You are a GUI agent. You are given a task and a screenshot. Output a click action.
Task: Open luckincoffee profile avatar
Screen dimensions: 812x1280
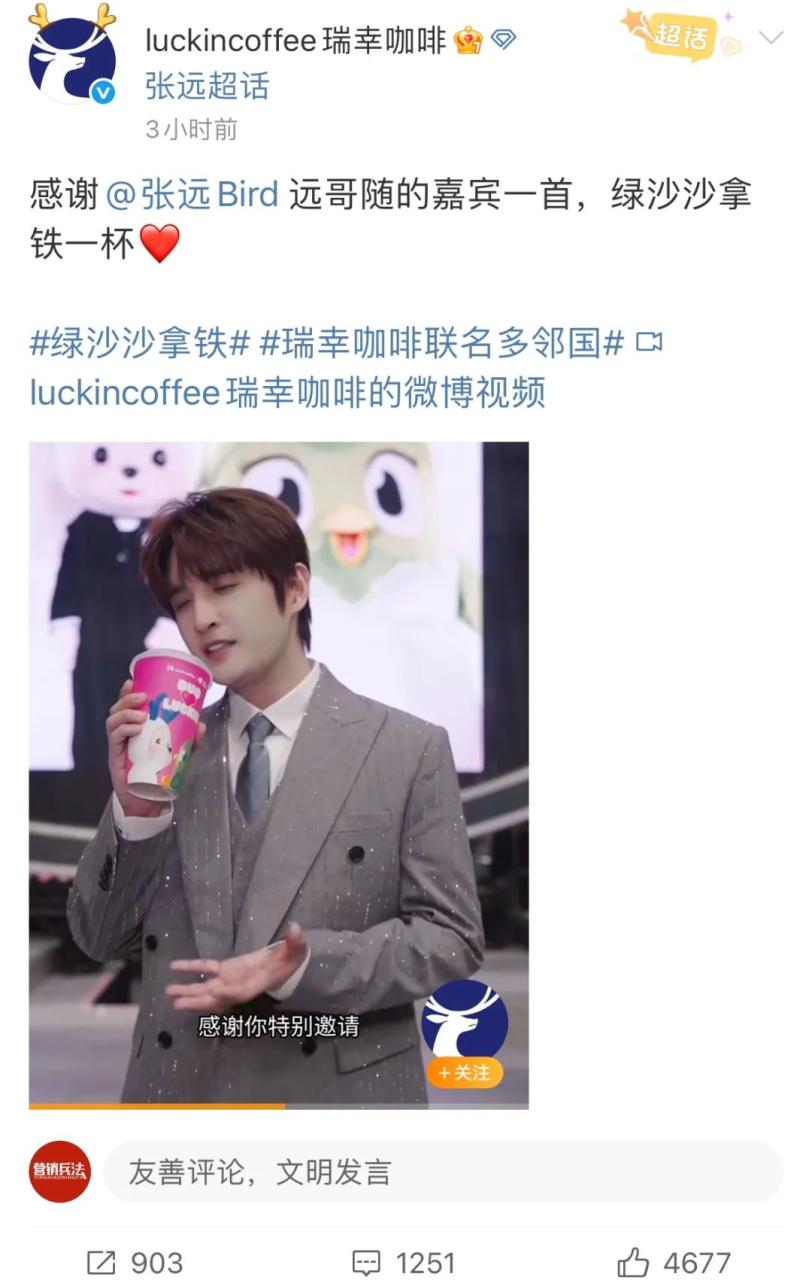click(72, 57)
